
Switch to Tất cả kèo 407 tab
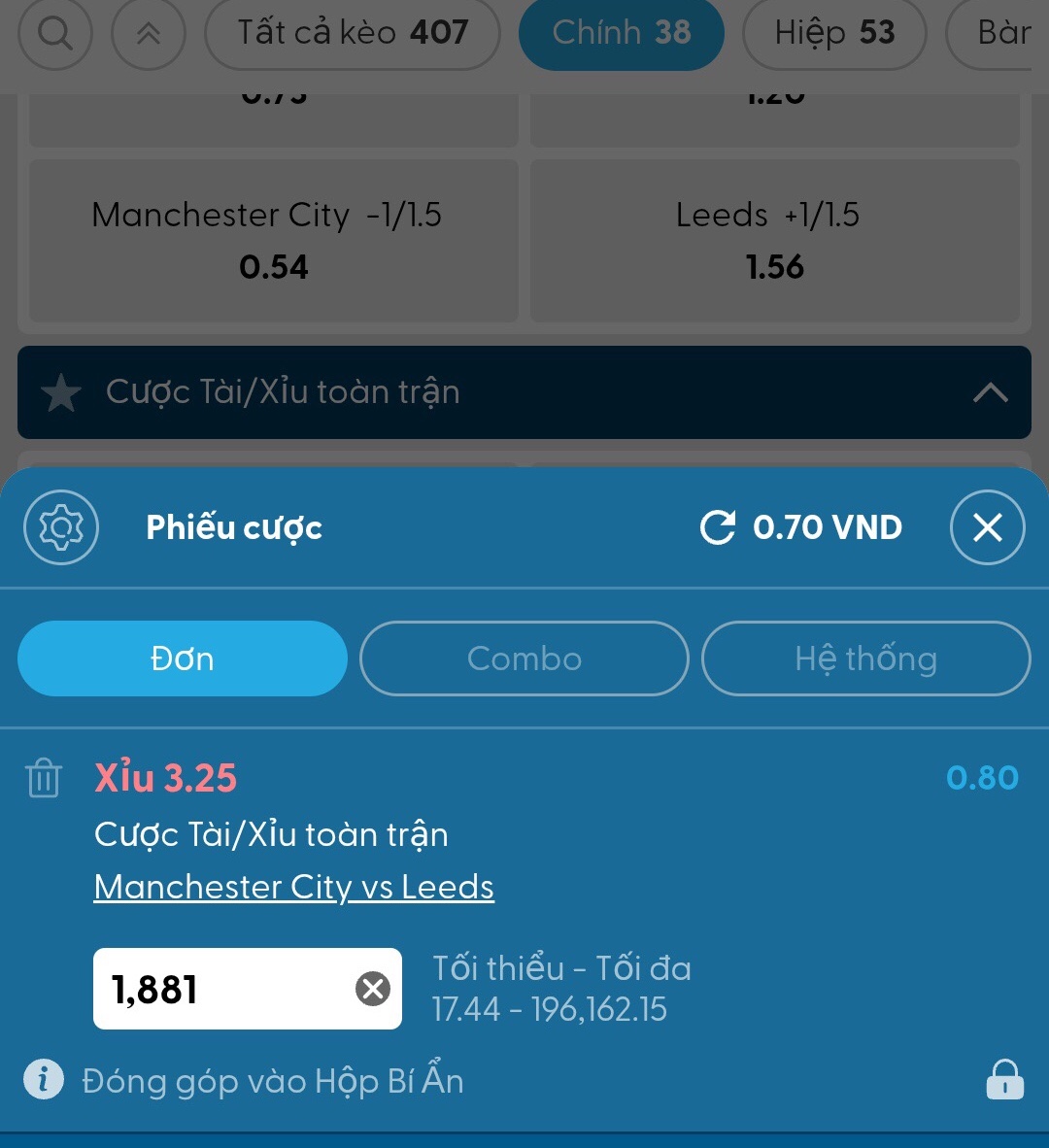click(353, 34)
